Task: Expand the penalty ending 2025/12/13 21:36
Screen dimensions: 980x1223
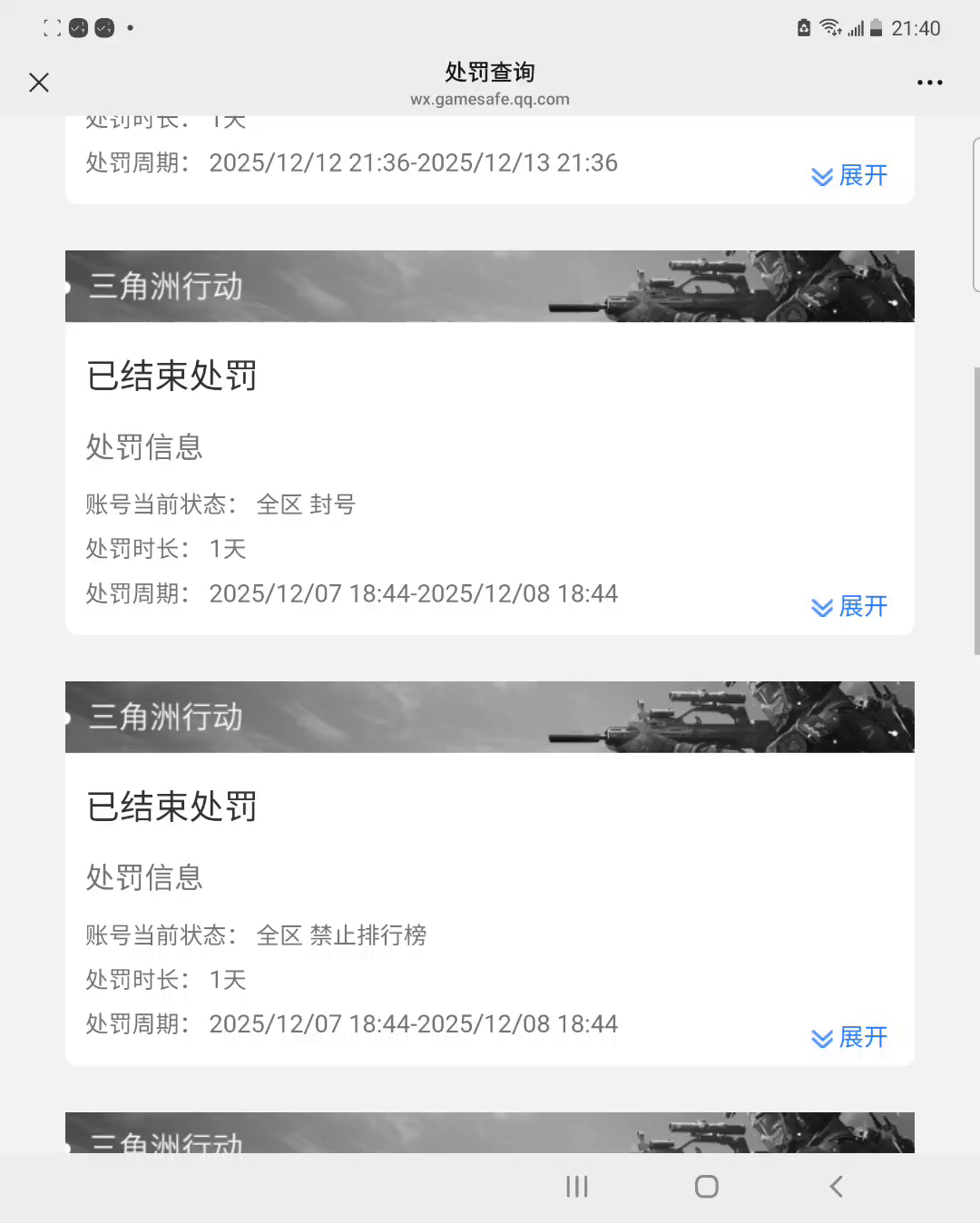Action: (x=849, y=175)
